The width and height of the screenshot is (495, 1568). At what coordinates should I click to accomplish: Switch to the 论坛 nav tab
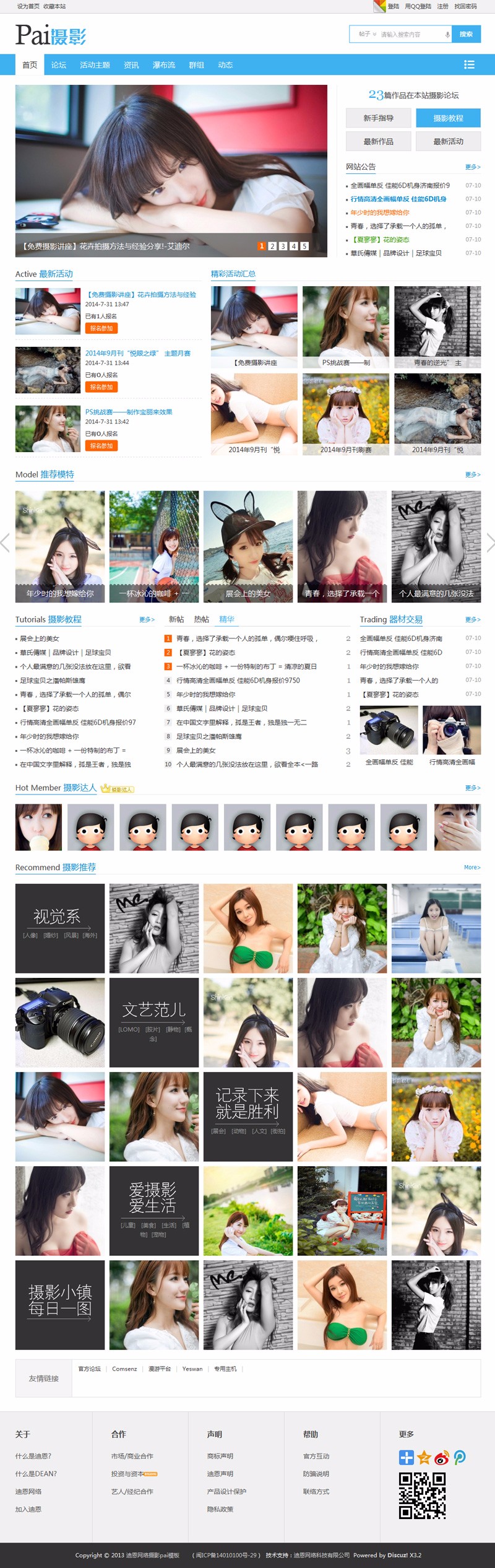point(59,65)
